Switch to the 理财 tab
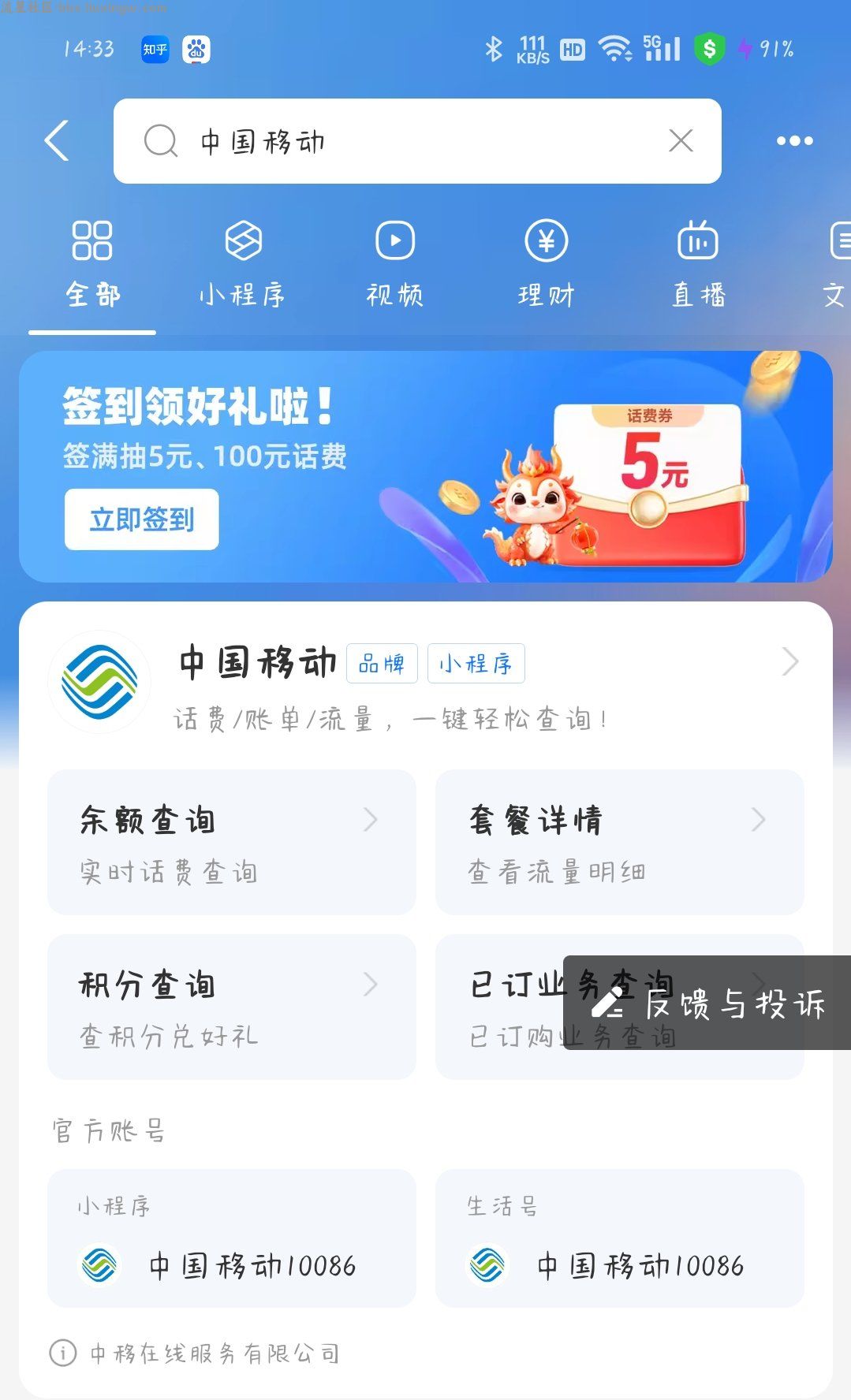851x1400 pixels. [x=546, y=264]
